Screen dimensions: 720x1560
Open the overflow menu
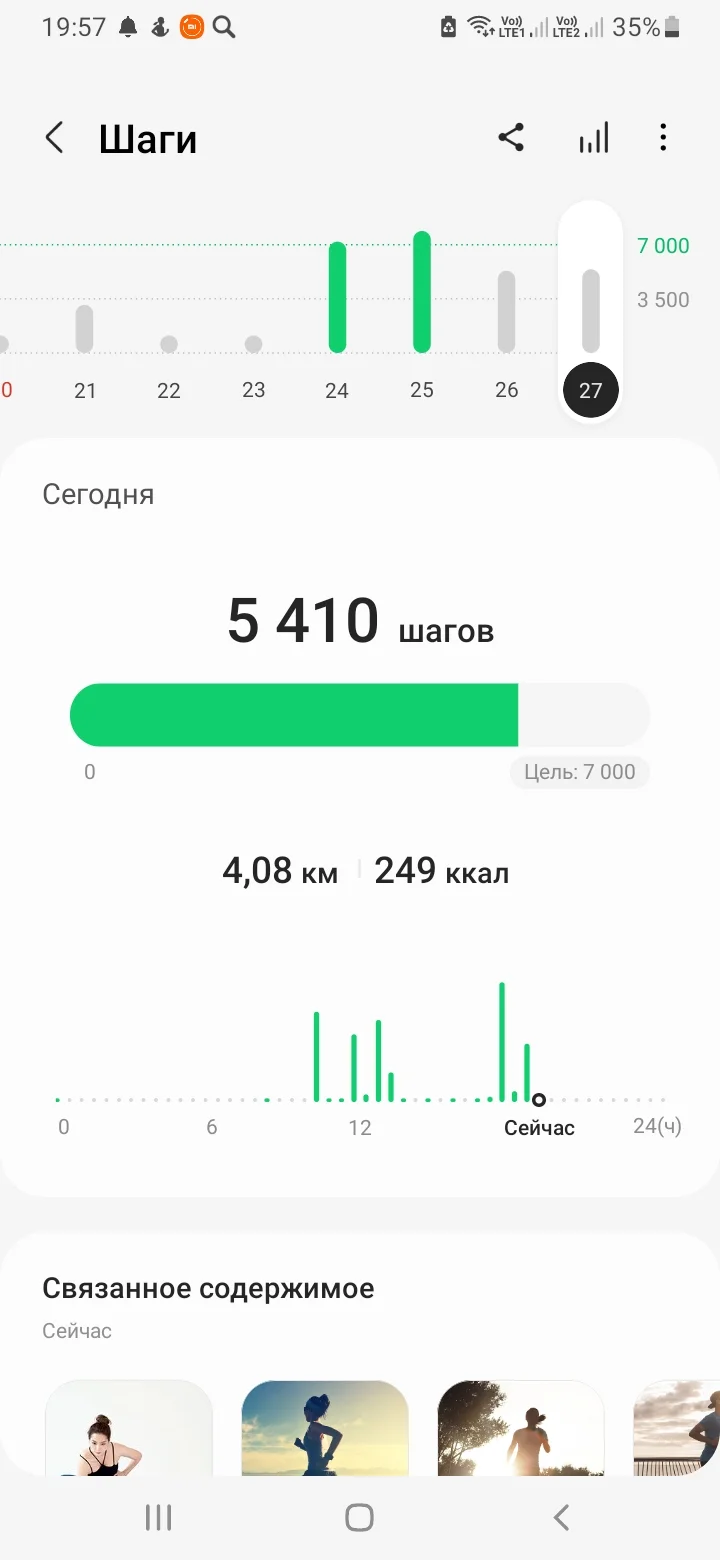pos(663,138)
